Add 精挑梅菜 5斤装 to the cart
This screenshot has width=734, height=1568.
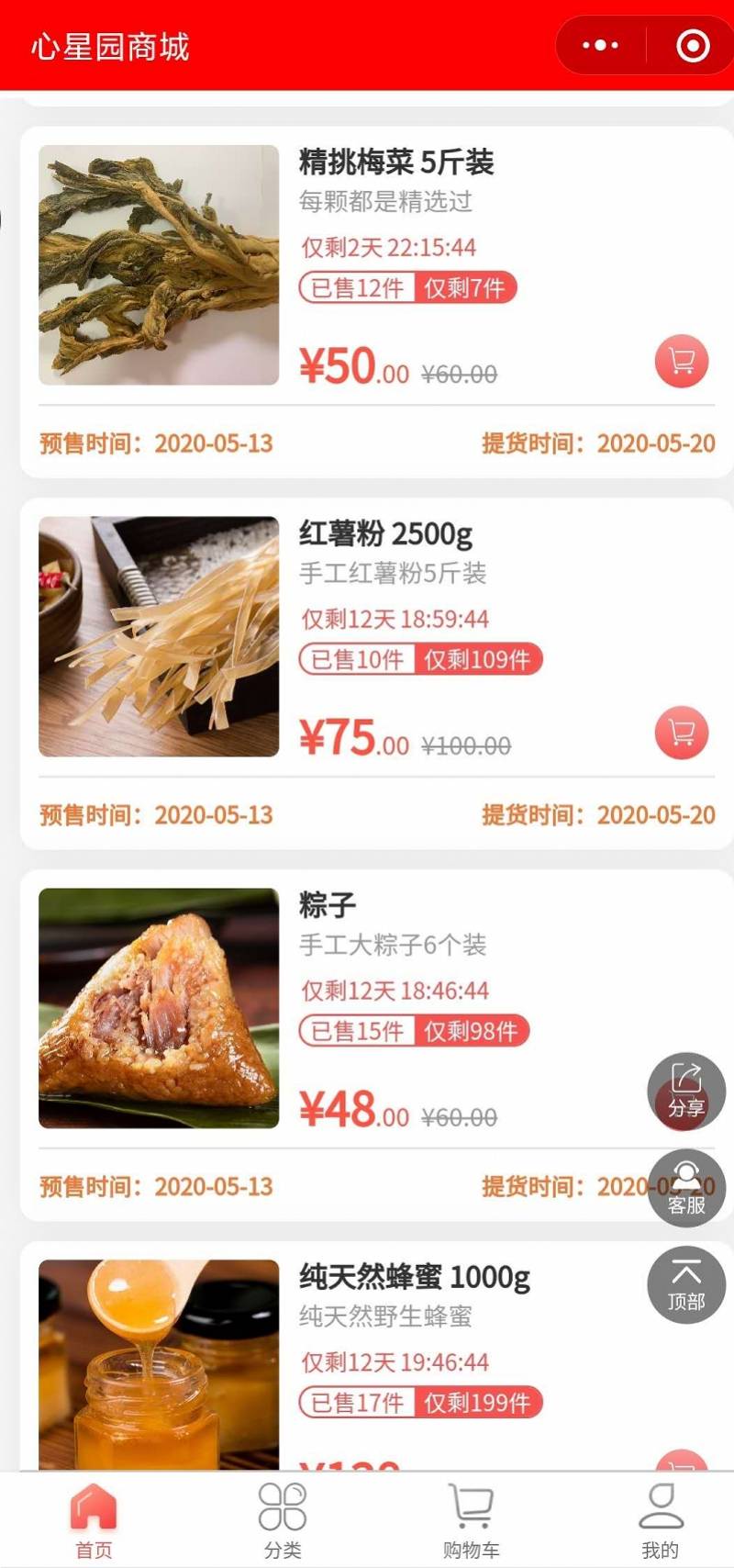click(x=682, y=362)
